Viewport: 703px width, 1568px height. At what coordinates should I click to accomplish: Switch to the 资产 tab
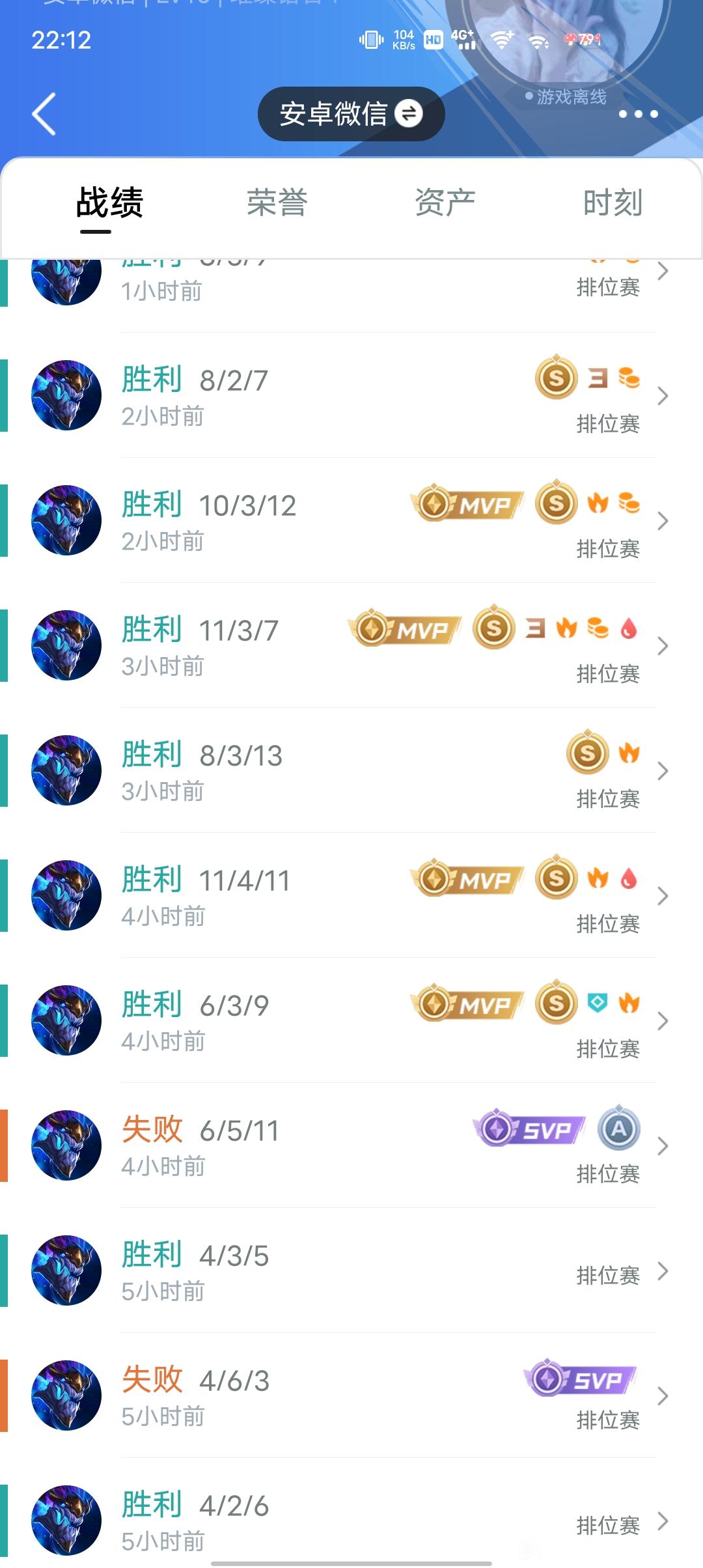point(445,203)
